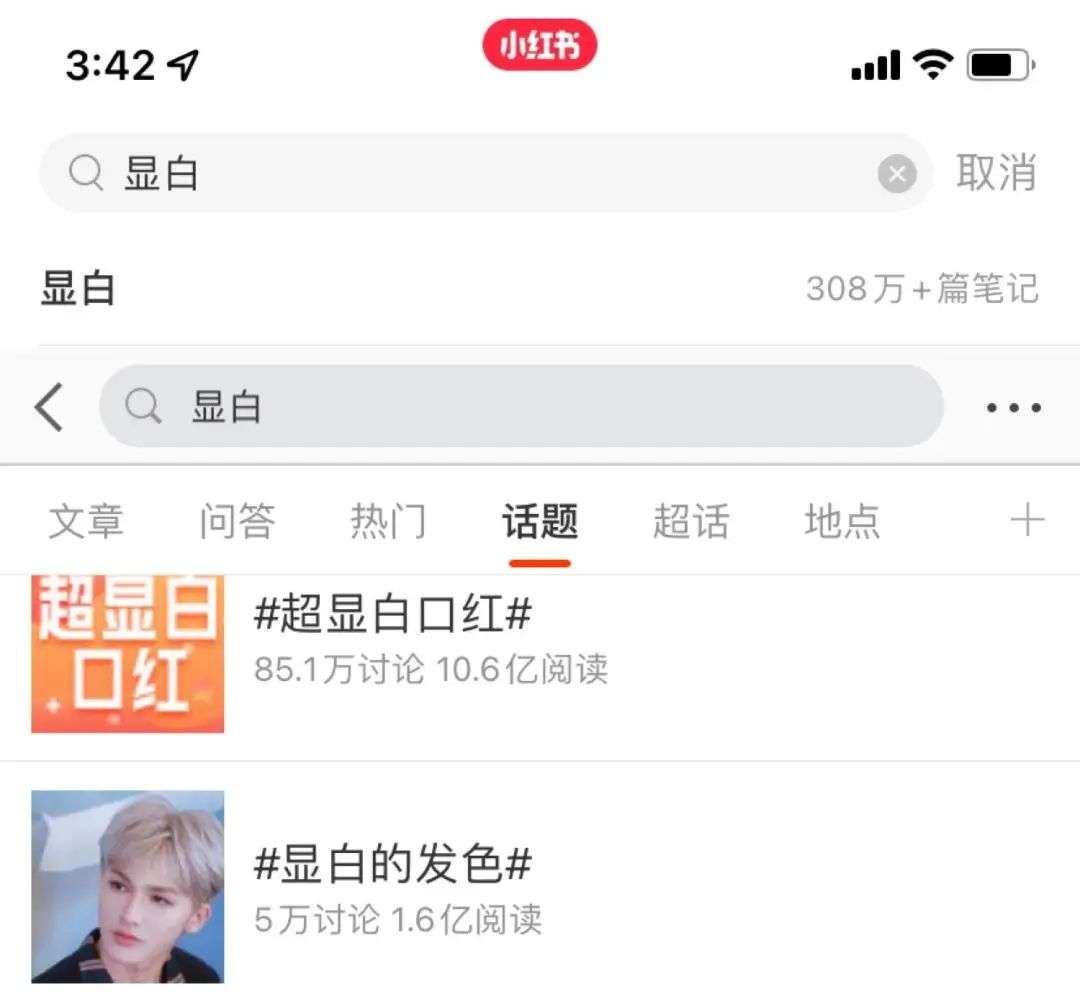Switch to the 热门 tab
Image resolution: width=1080 pixels, height=1002 pixels.
pyautogui.click(x=388, y=522)
